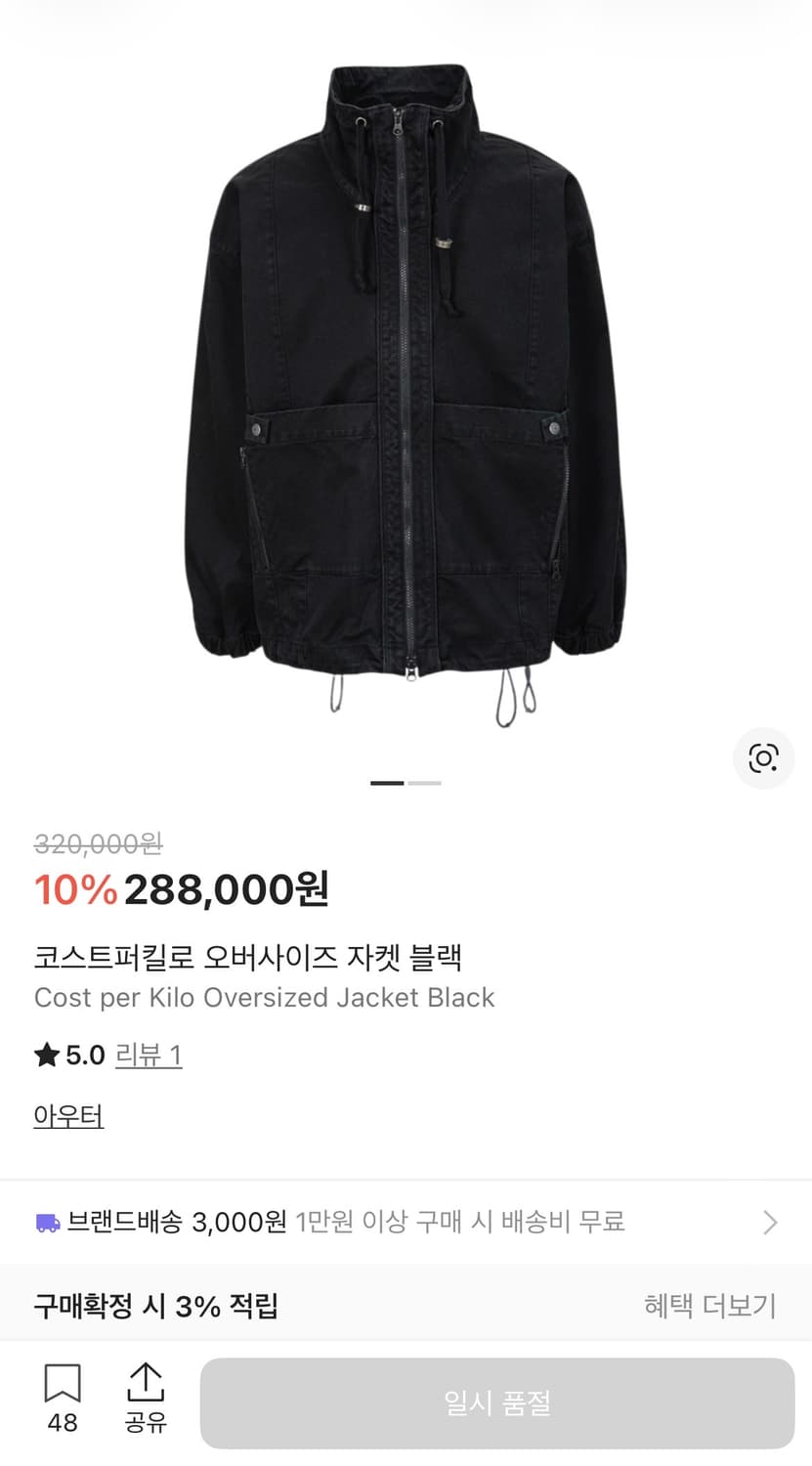This screenshot has height=1466, width=812.
Task: Open the image search lens icon
Action: tap(763, 758)
